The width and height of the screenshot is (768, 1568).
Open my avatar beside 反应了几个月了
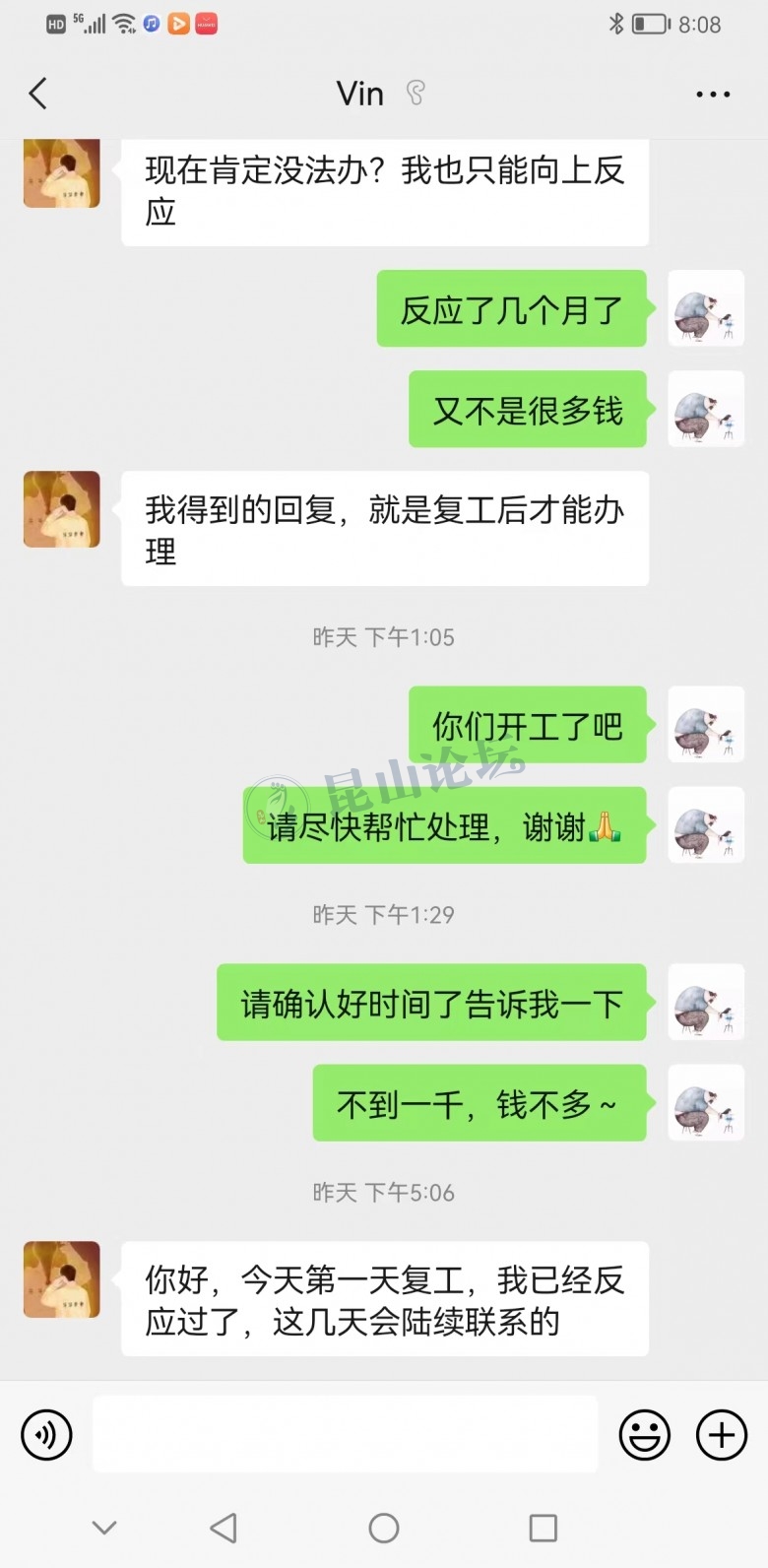(706, 308)
